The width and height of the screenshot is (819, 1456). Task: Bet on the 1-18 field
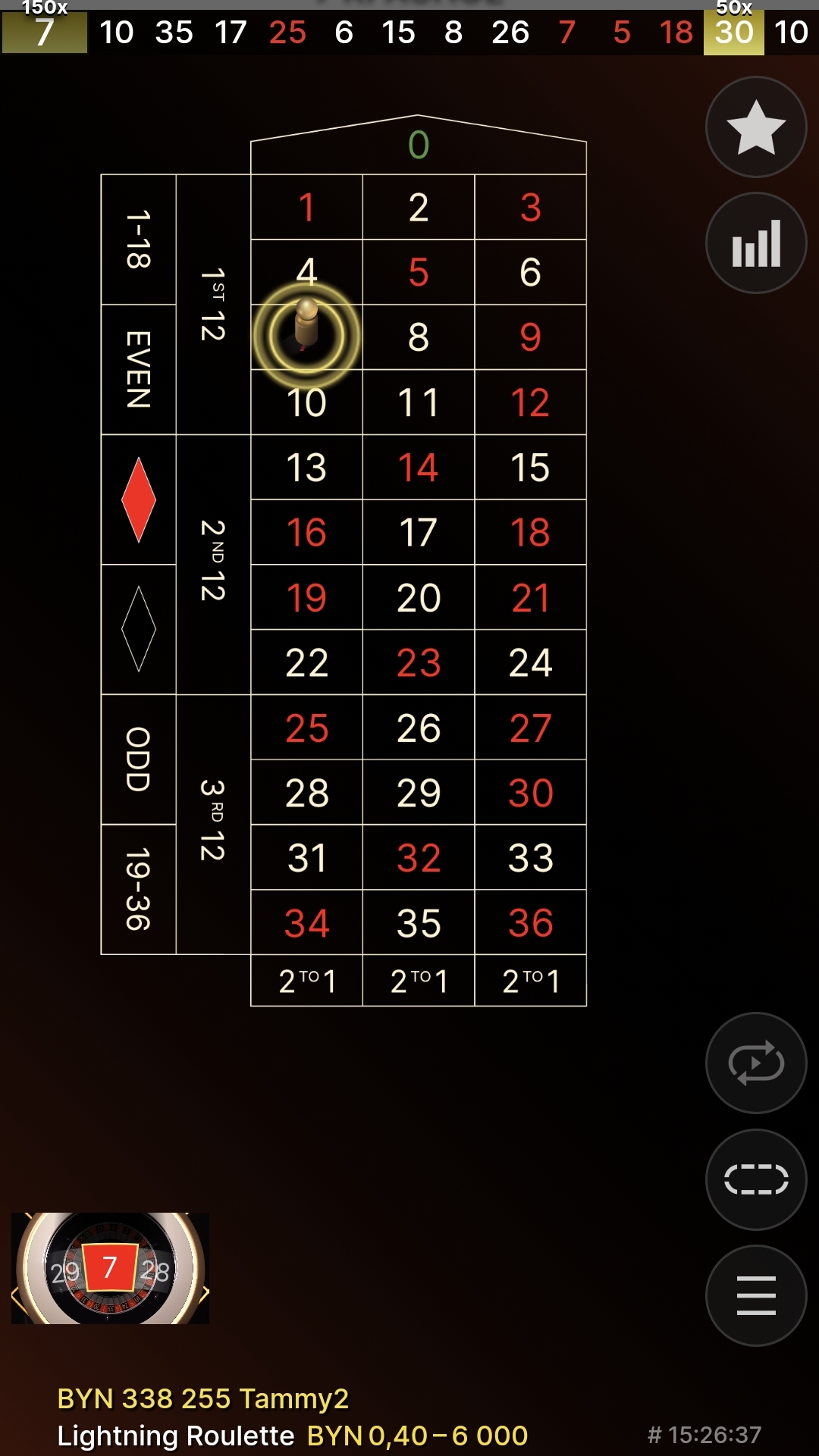tap(139, 240)
